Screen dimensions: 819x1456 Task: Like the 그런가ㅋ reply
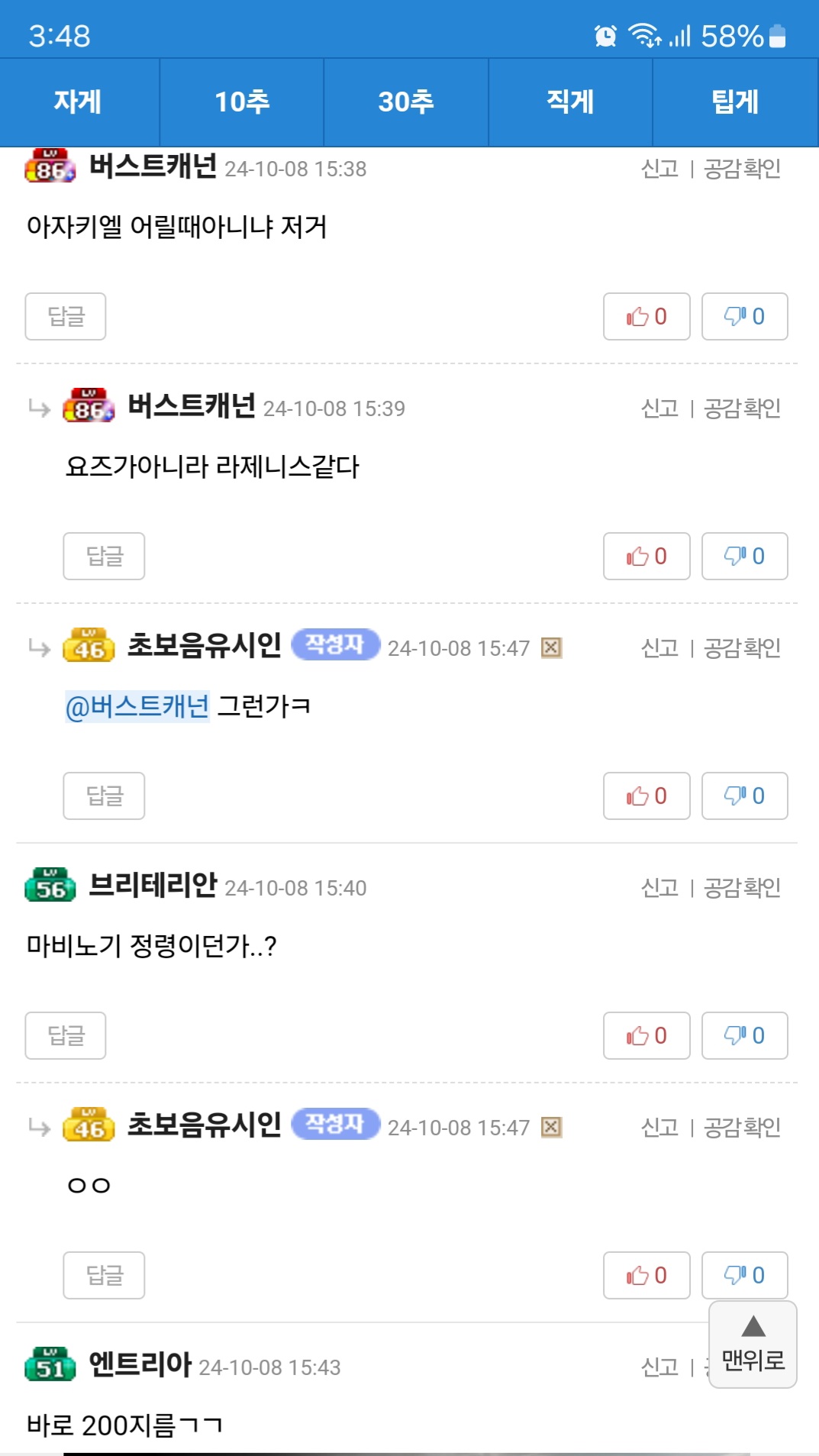pyautogui.click(x=646, y=796)
